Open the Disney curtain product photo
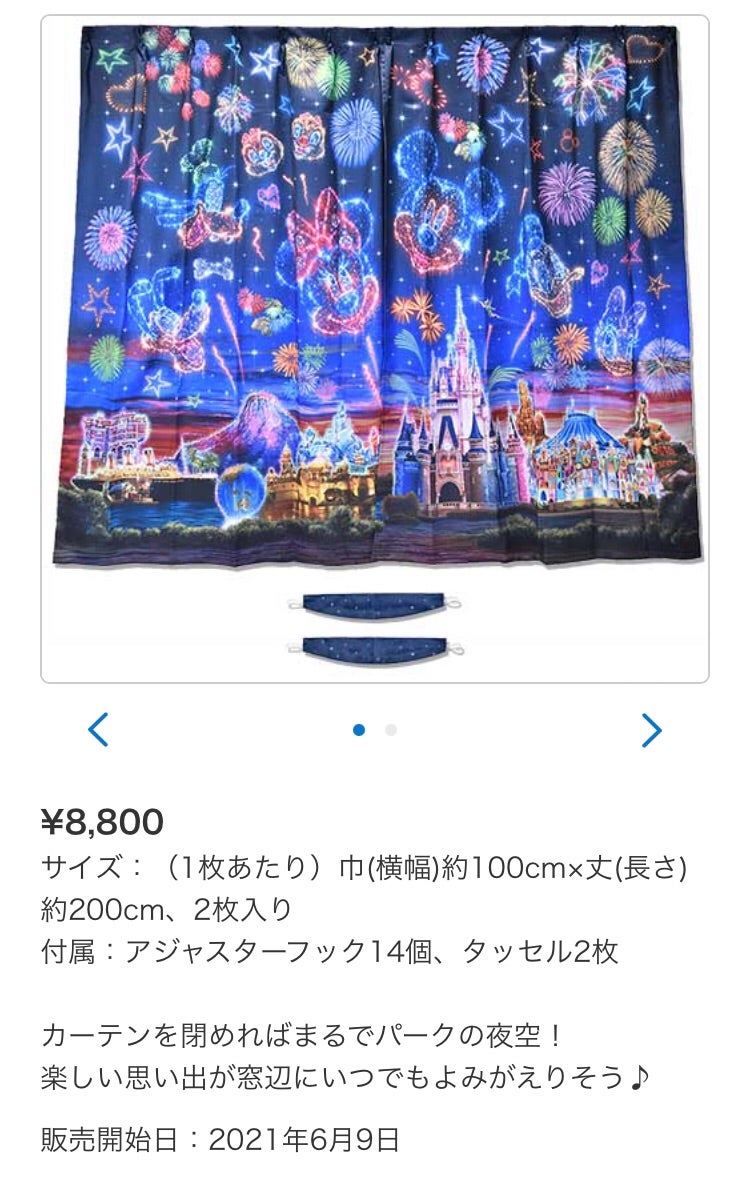This screenshot has width=750, height=1197. pyautogui.click(x=375, y=300)
